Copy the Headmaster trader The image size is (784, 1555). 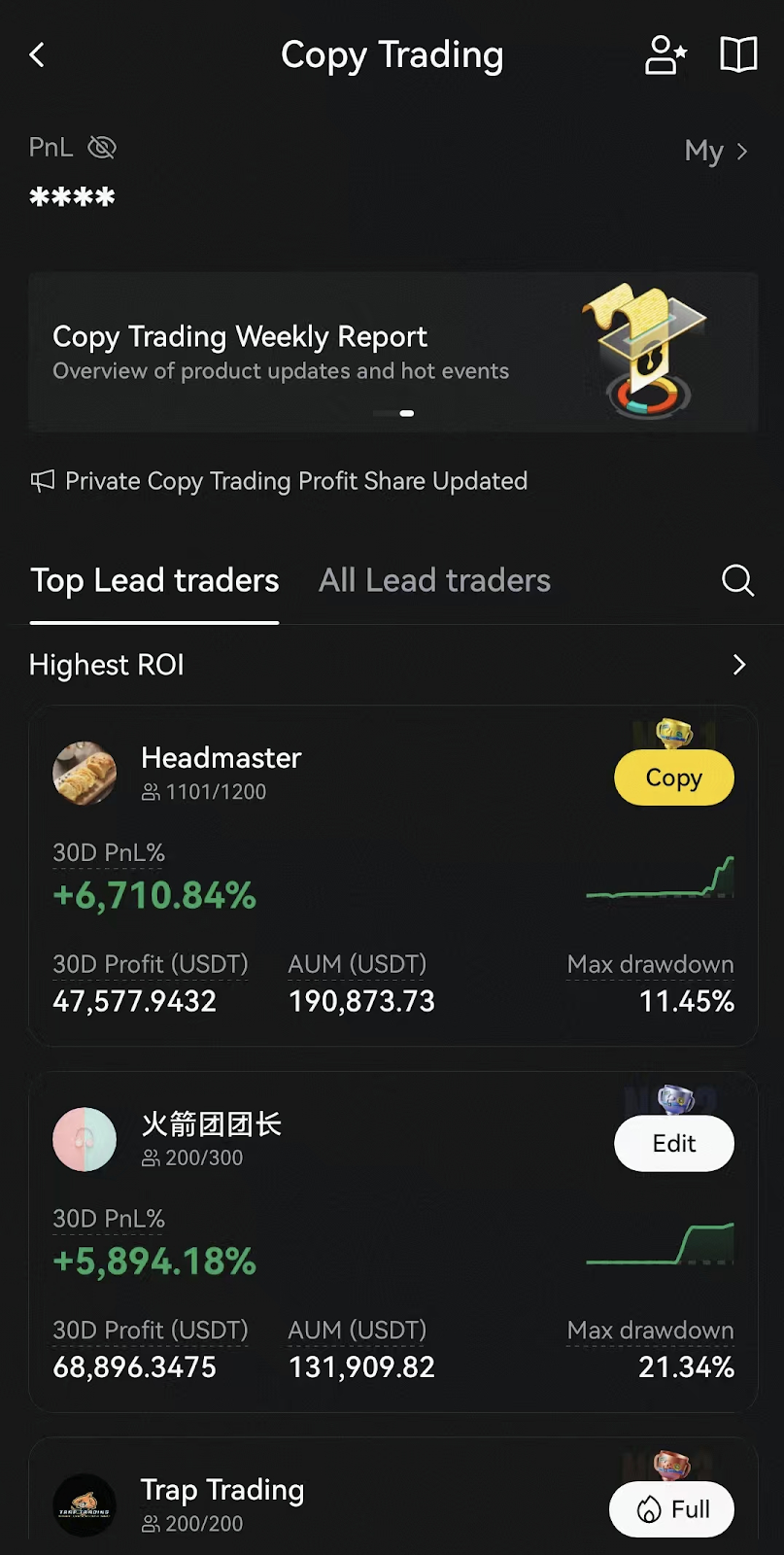click(673, 778)
